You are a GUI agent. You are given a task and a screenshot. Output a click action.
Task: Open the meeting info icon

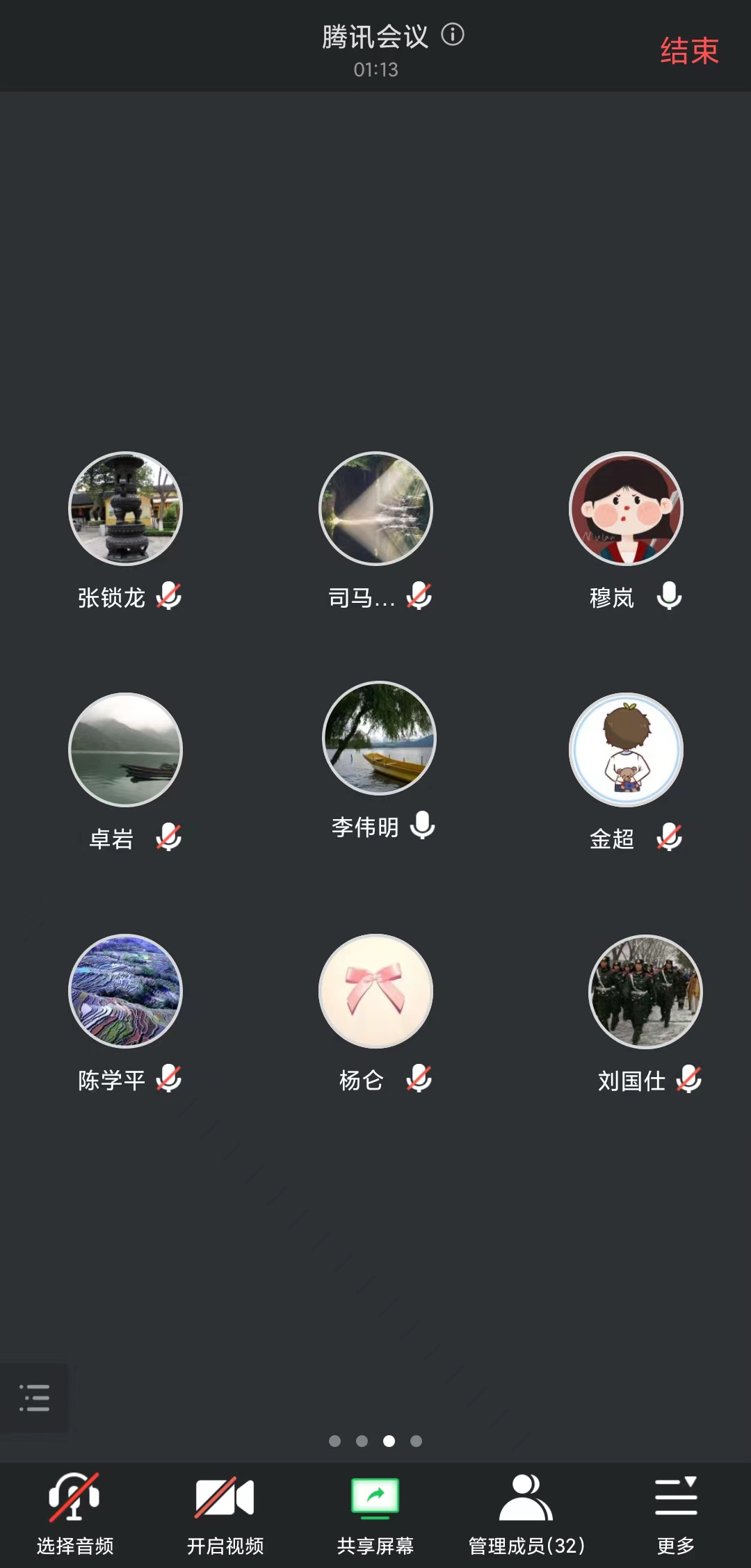pos(453,34)
